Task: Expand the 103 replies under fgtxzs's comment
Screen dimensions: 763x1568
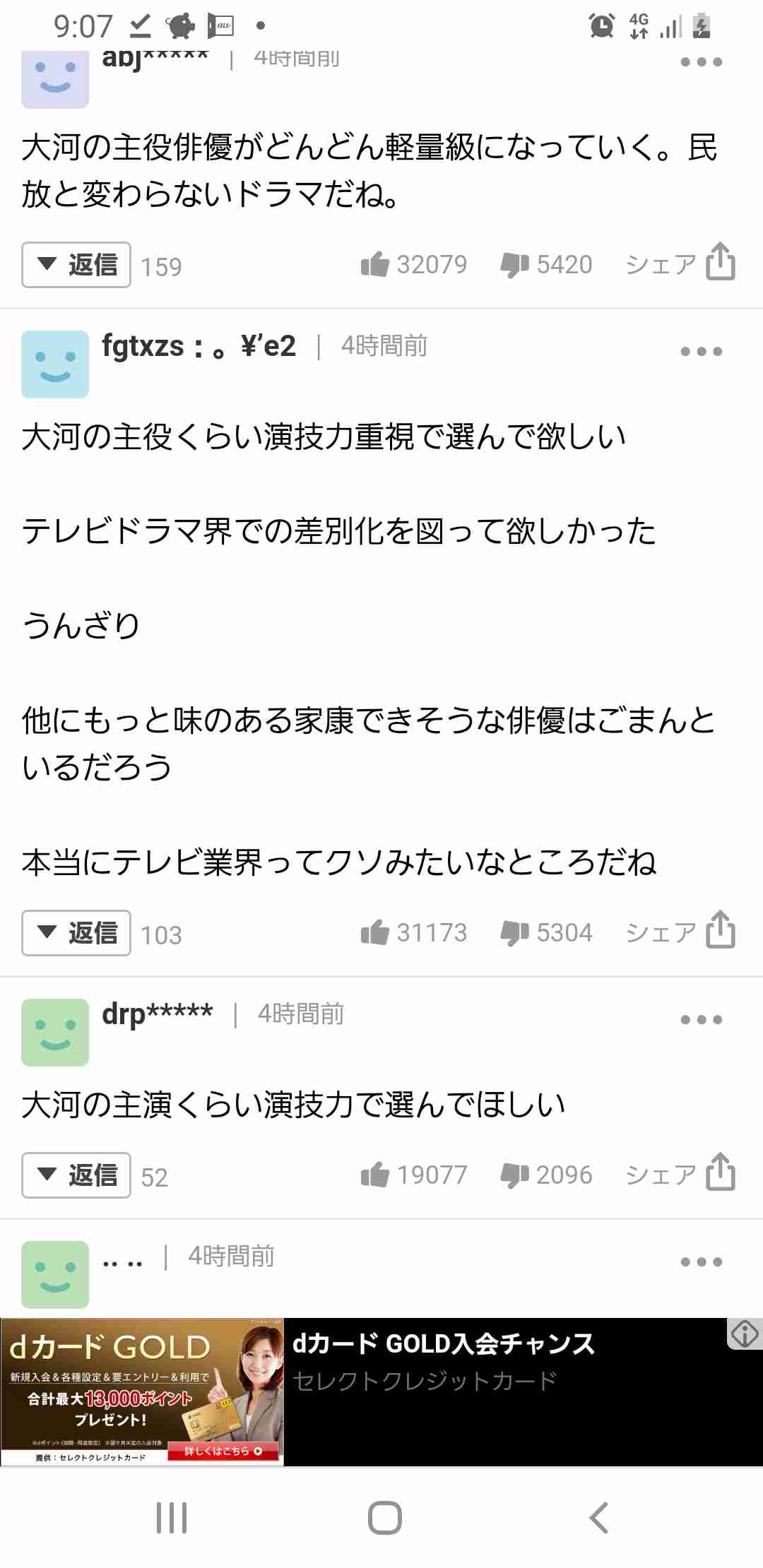Action: click(76, 933)
